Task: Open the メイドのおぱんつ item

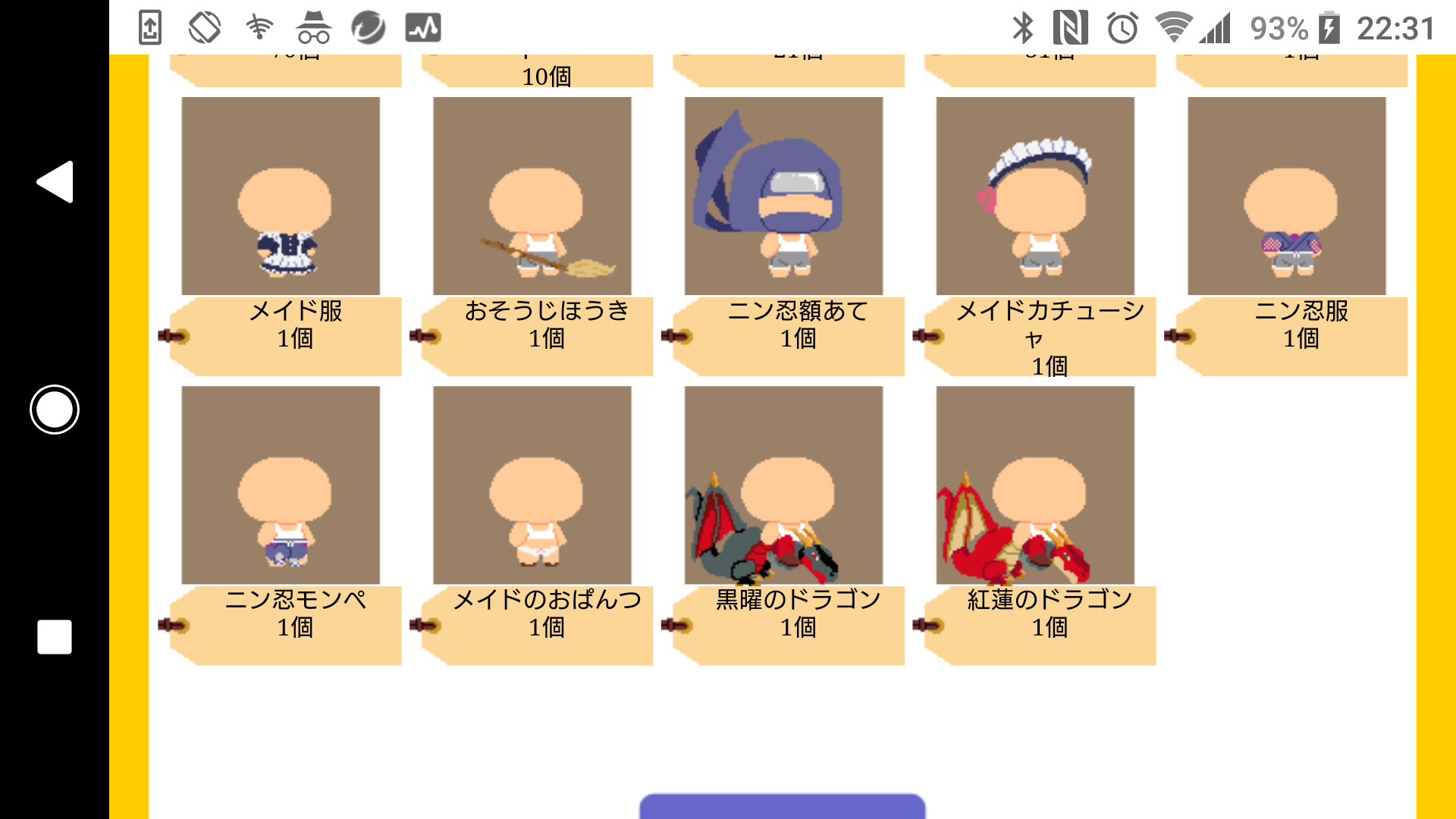Action: [x=532, y=485]
